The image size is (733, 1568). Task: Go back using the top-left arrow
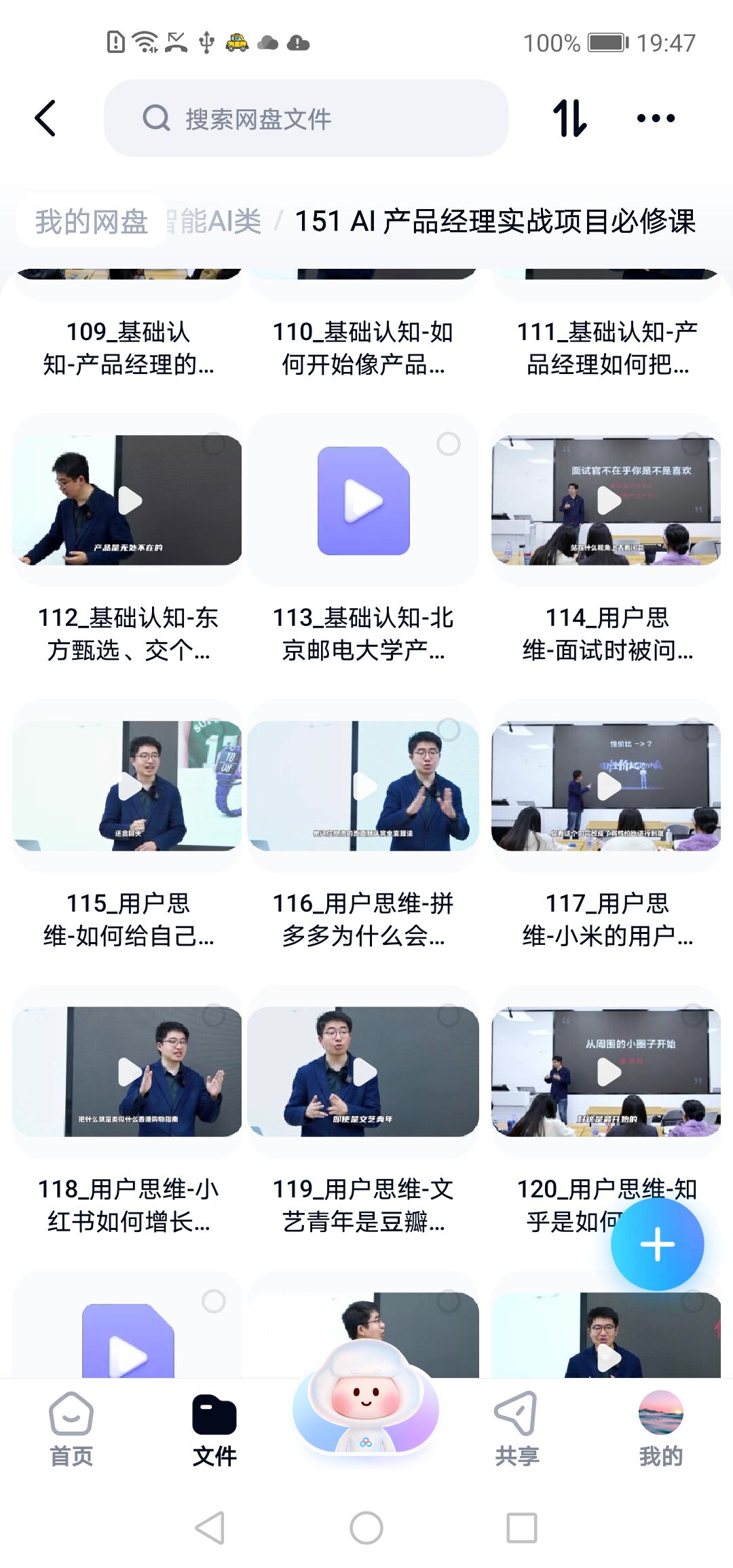(45, 118)
